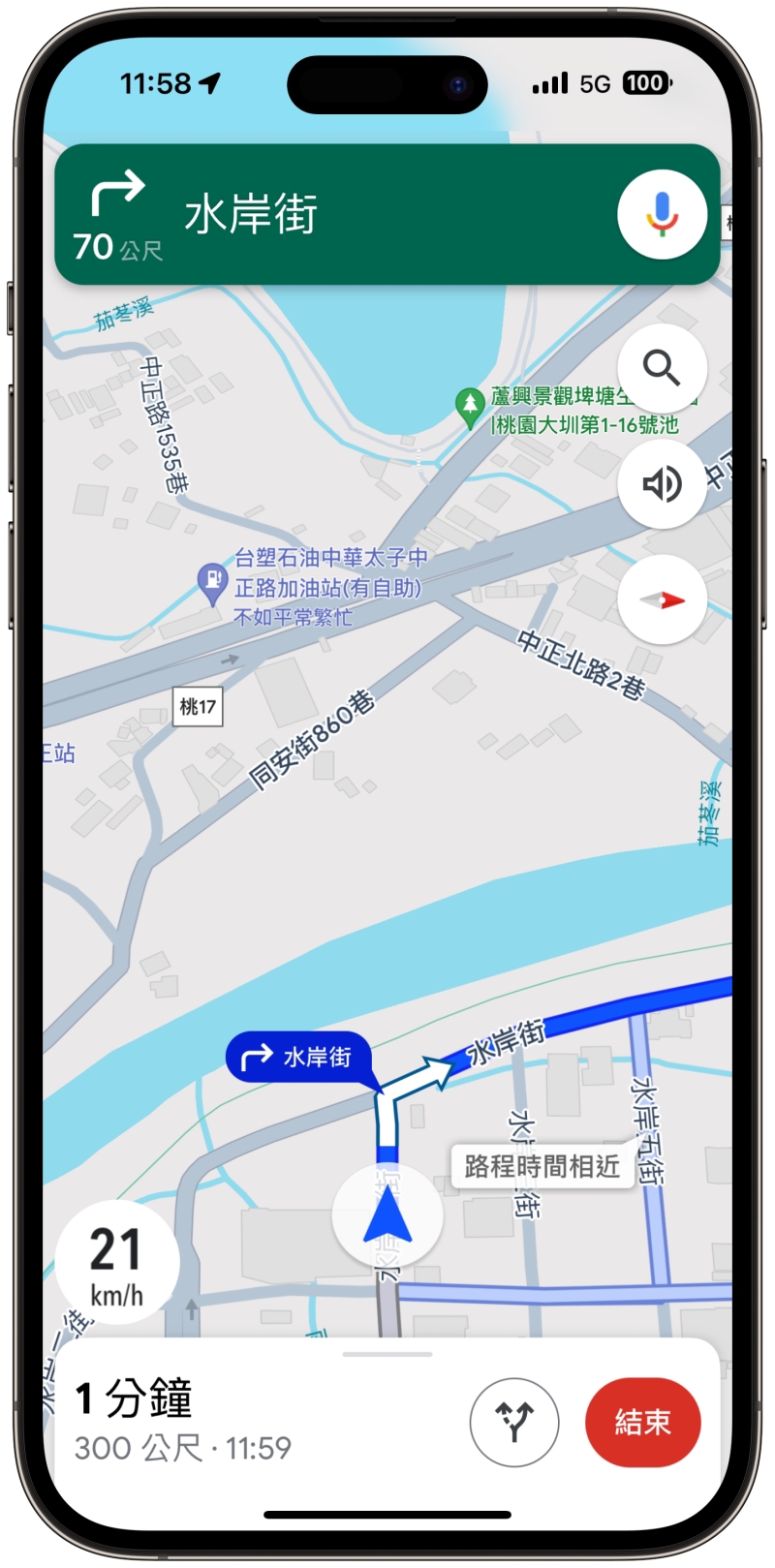Toggle navigation voice sound
This screenshot has width=775, height=1568.
pos(662,483)
